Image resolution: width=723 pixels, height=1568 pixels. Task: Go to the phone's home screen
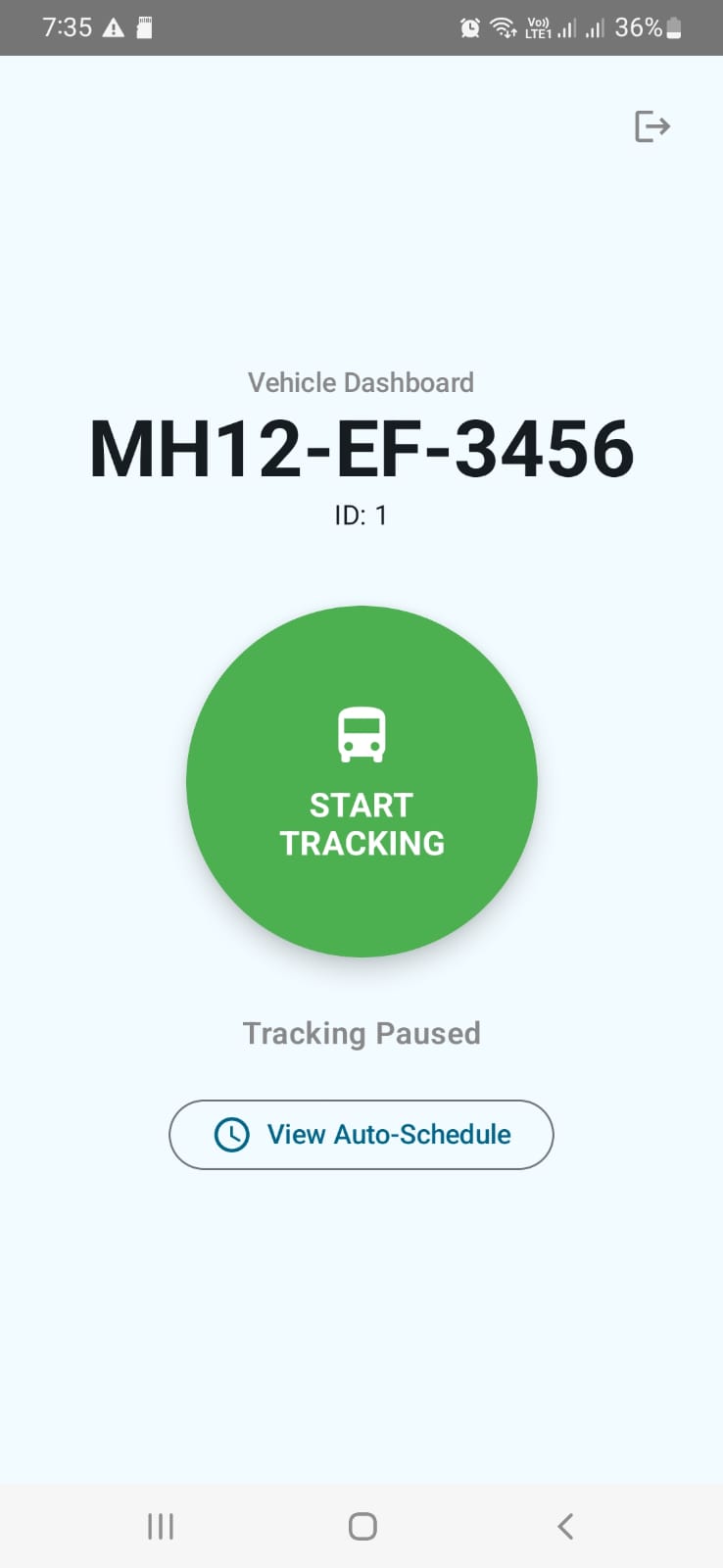362,1526
